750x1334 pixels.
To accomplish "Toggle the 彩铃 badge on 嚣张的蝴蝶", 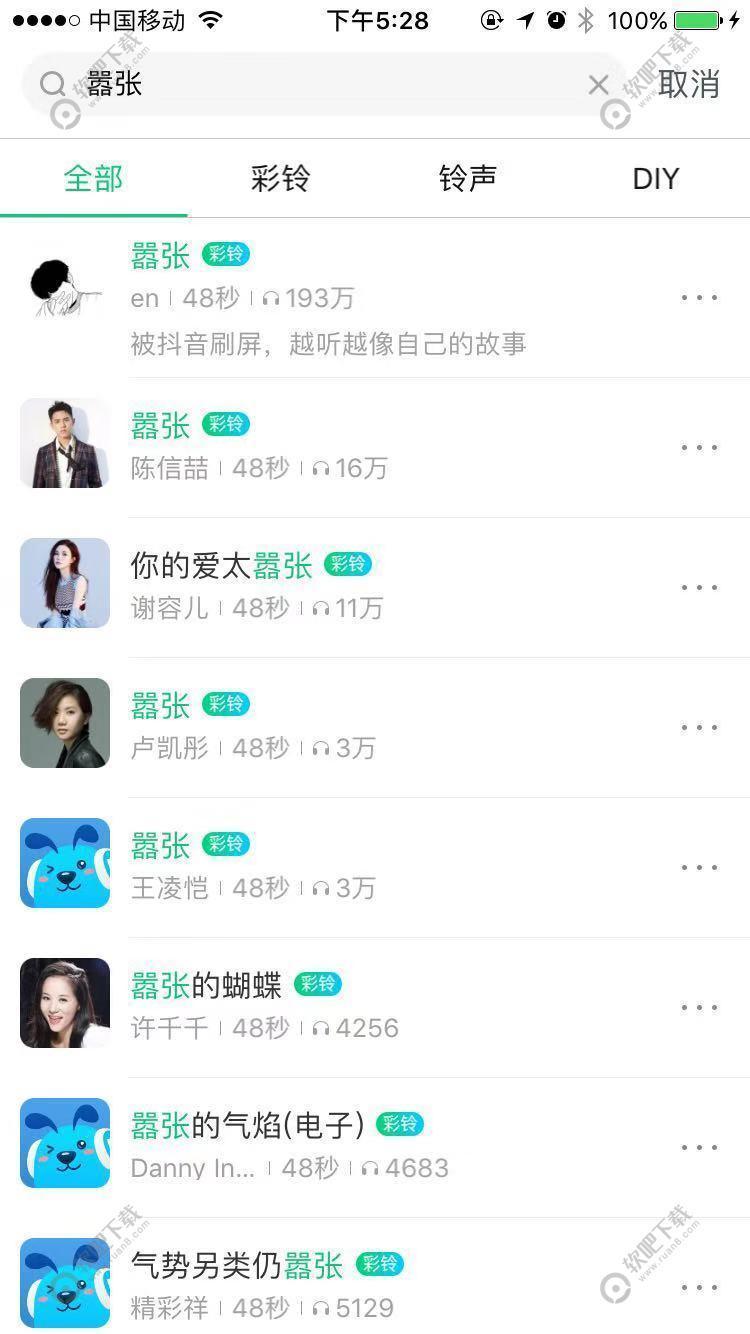I will [x=317, y=984].
